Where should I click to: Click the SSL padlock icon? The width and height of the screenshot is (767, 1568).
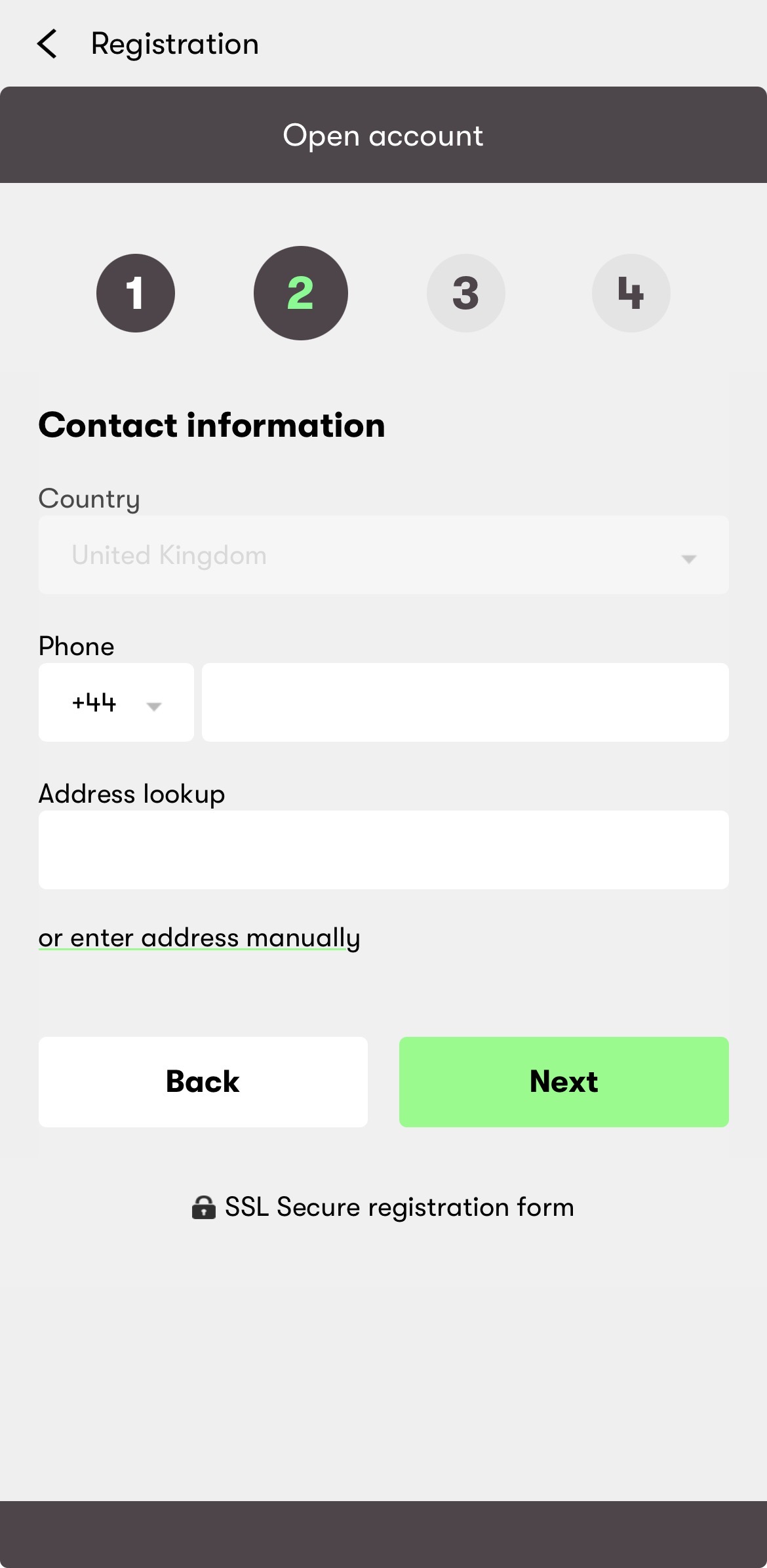click(x=205, y=1206)
